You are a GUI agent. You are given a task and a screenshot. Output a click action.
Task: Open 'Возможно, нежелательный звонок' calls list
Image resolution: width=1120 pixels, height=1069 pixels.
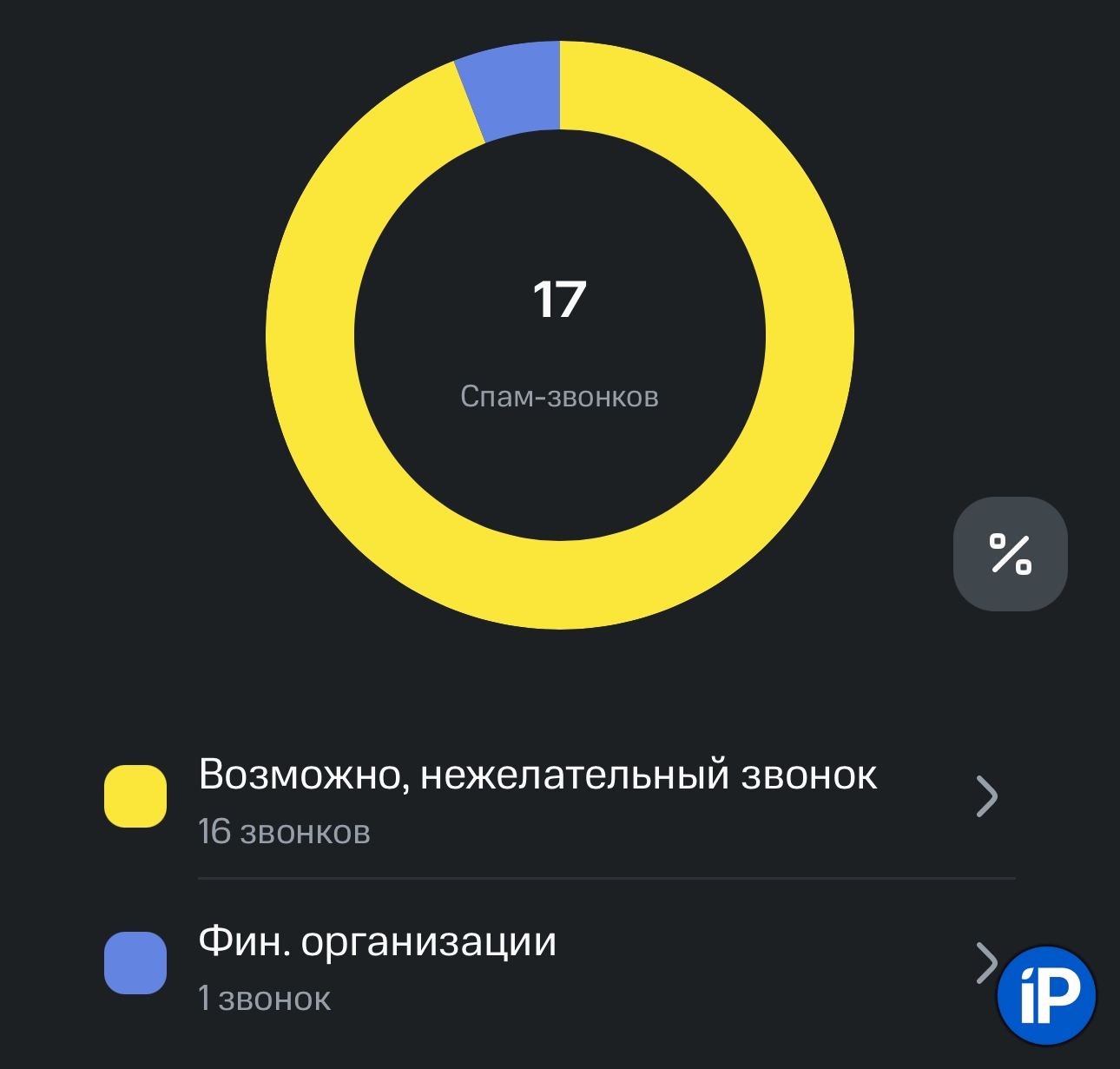coord(556,797)
